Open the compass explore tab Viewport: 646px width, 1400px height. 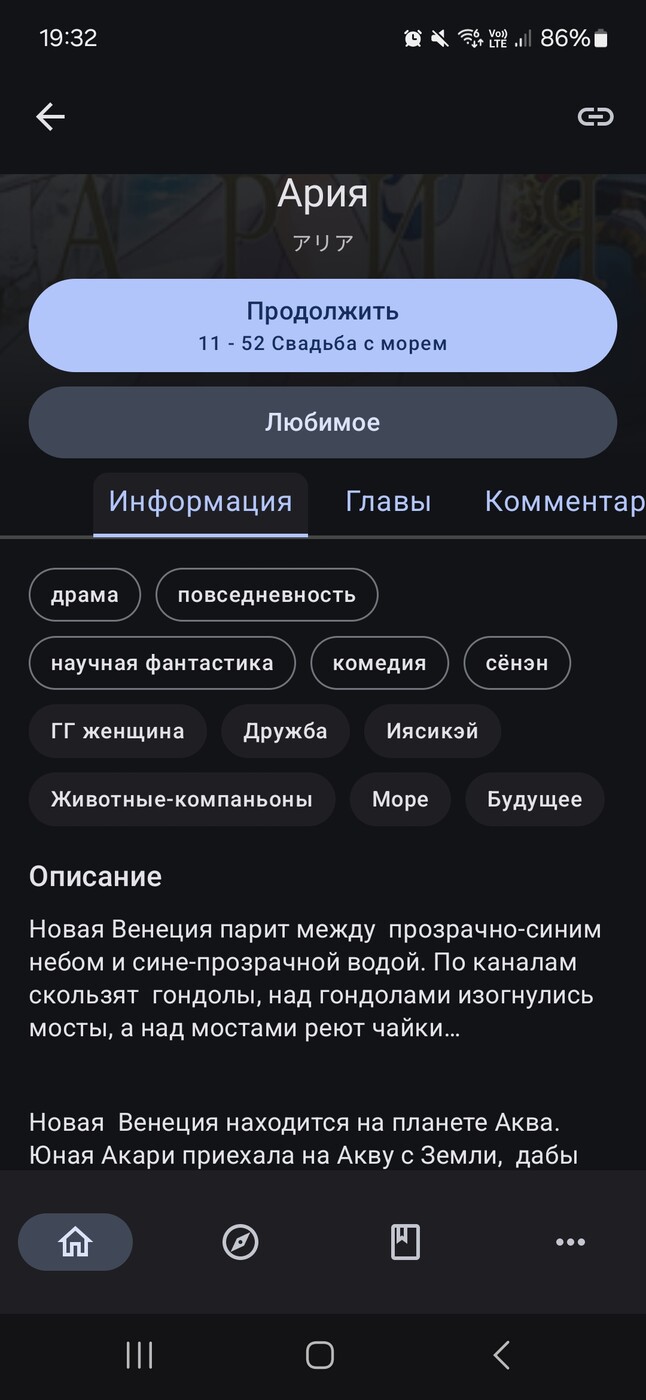click(240, 1242)
